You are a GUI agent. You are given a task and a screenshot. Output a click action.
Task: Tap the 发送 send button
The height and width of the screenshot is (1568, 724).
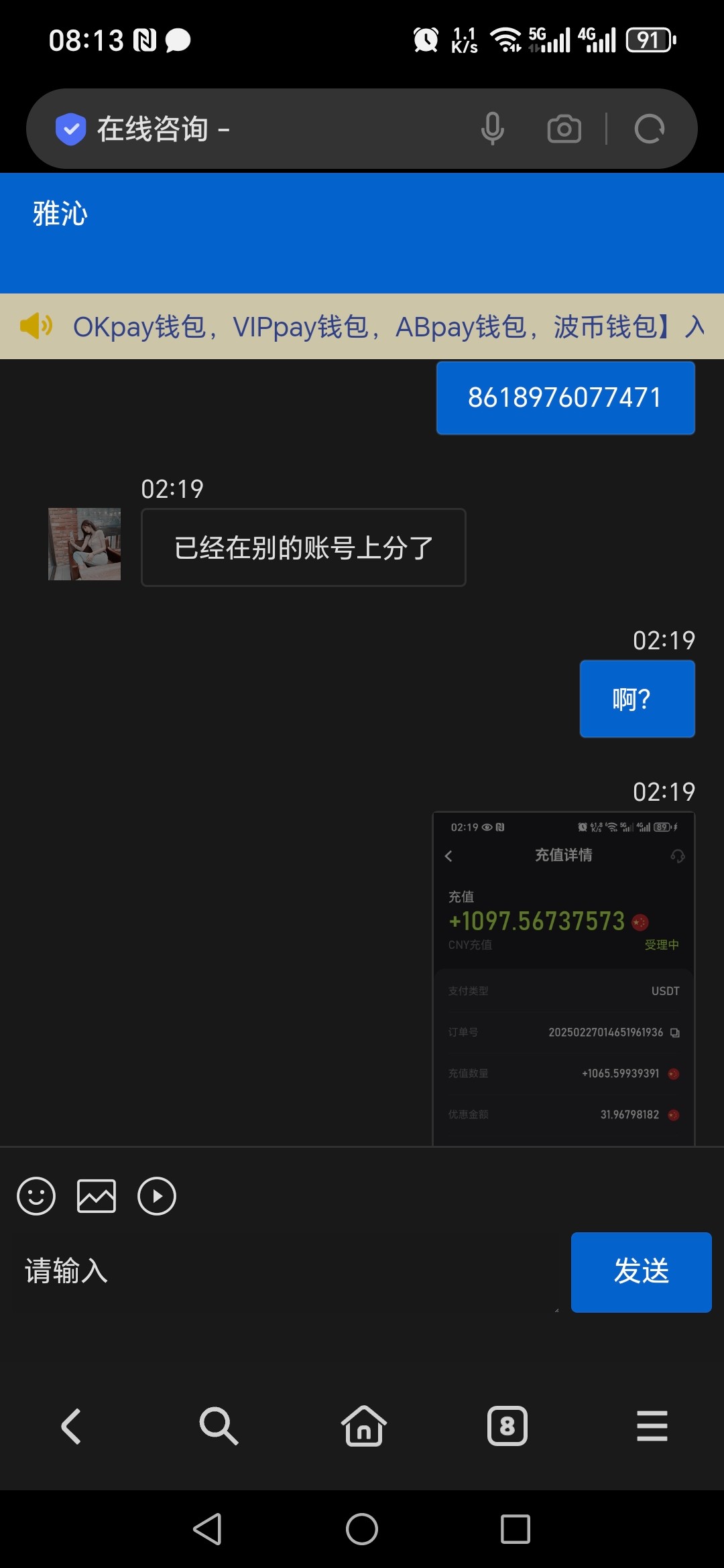640,1270
